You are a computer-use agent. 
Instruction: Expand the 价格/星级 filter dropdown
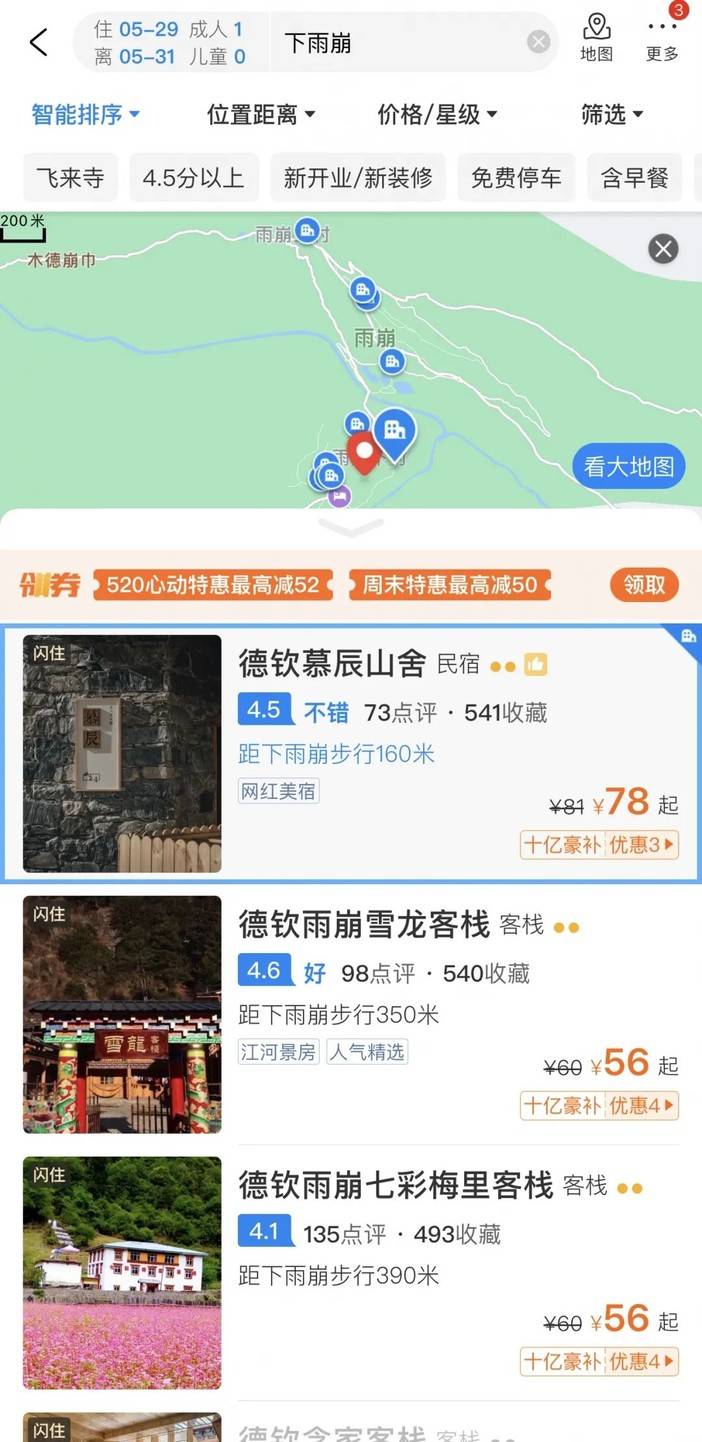click(437, 115)
